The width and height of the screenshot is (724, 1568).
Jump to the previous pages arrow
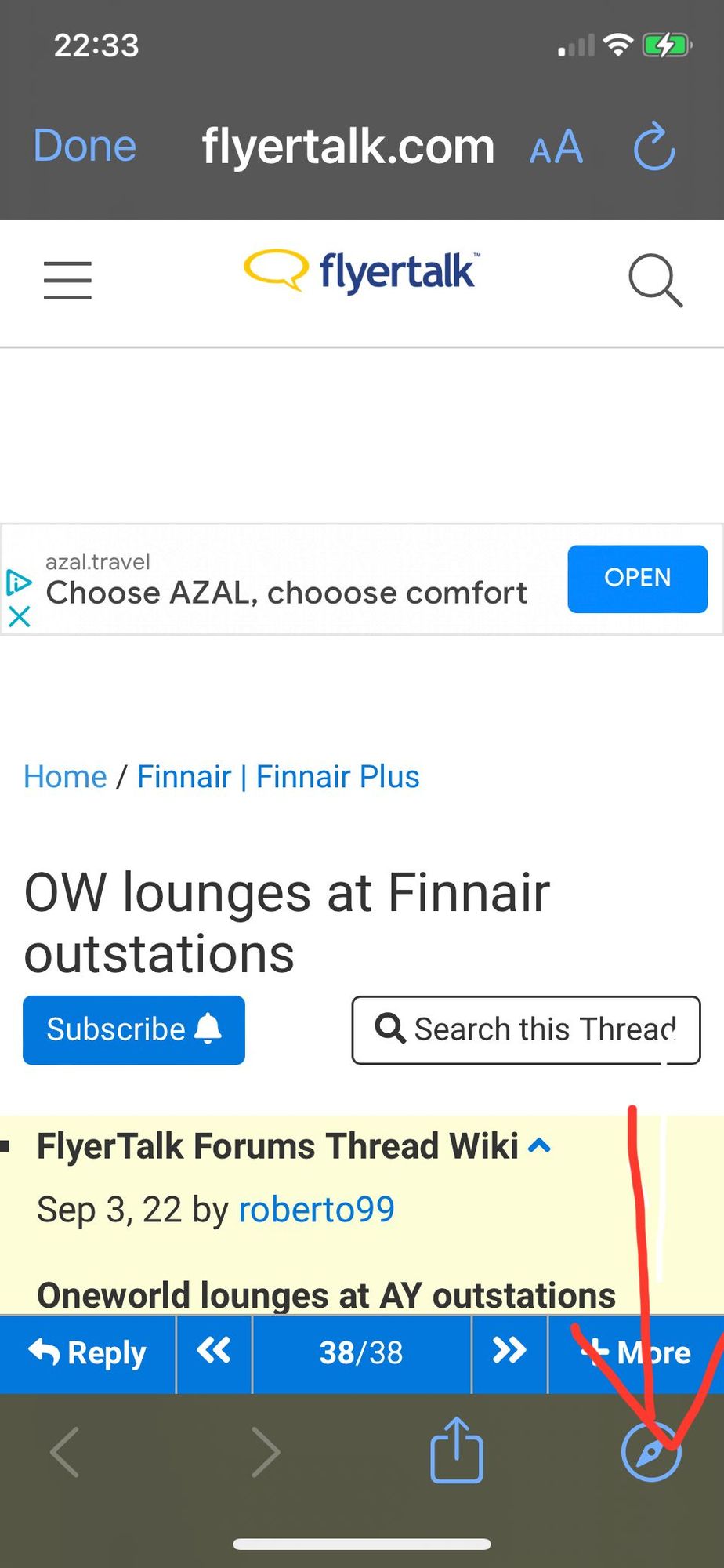click(214, 1352)
